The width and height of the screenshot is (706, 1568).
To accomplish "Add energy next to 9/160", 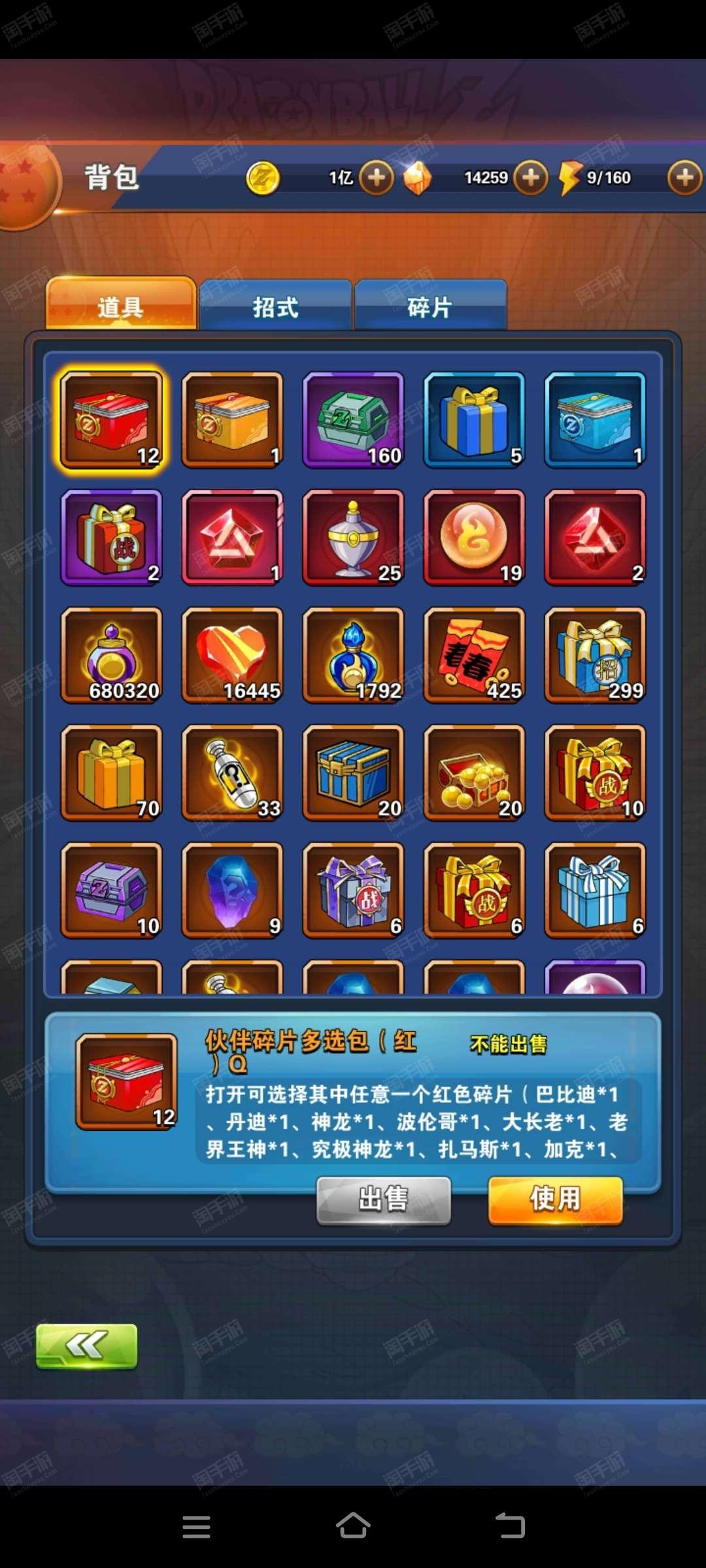I will tap(685, 177).
